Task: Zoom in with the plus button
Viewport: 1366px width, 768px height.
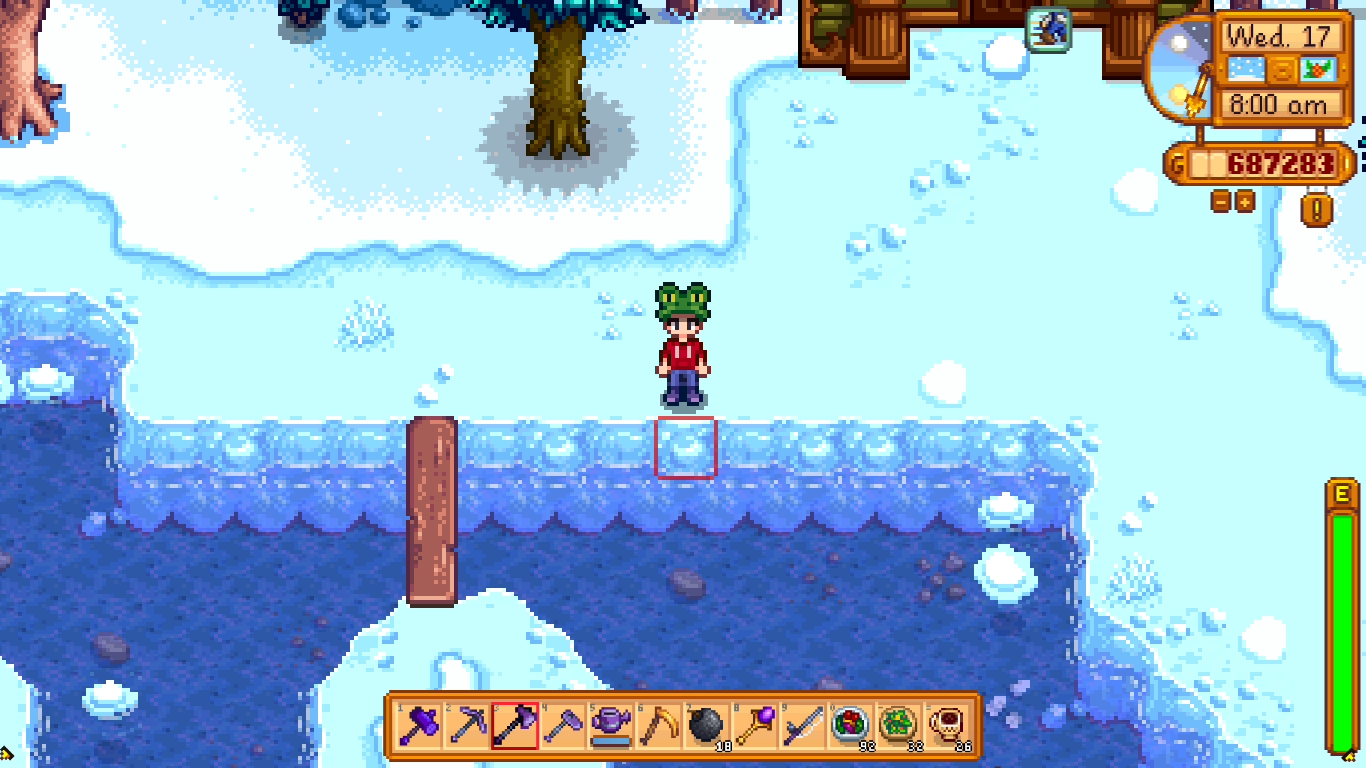Action: tap(1244, 201)
